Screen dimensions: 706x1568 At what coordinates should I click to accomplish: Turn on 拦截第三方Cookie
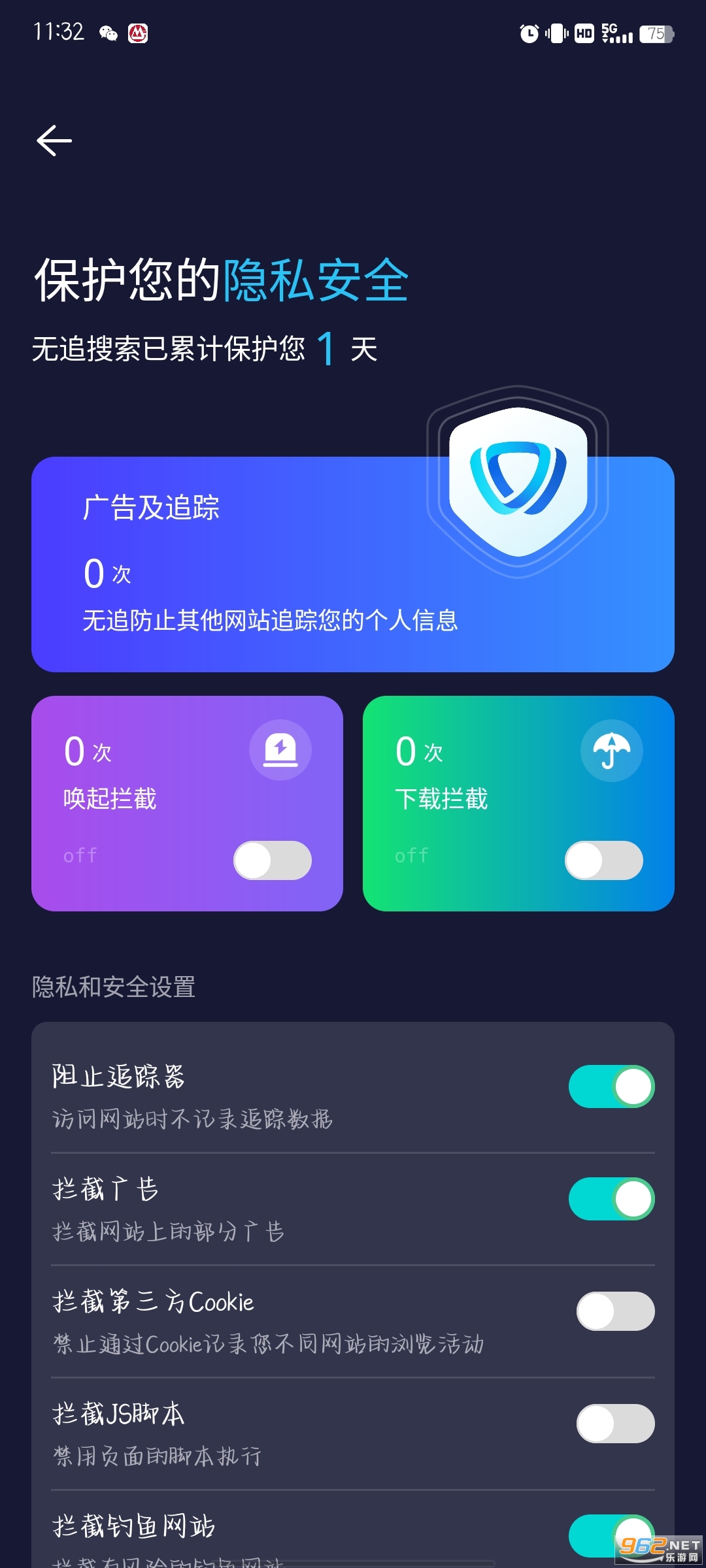[x=615, y=1311]
